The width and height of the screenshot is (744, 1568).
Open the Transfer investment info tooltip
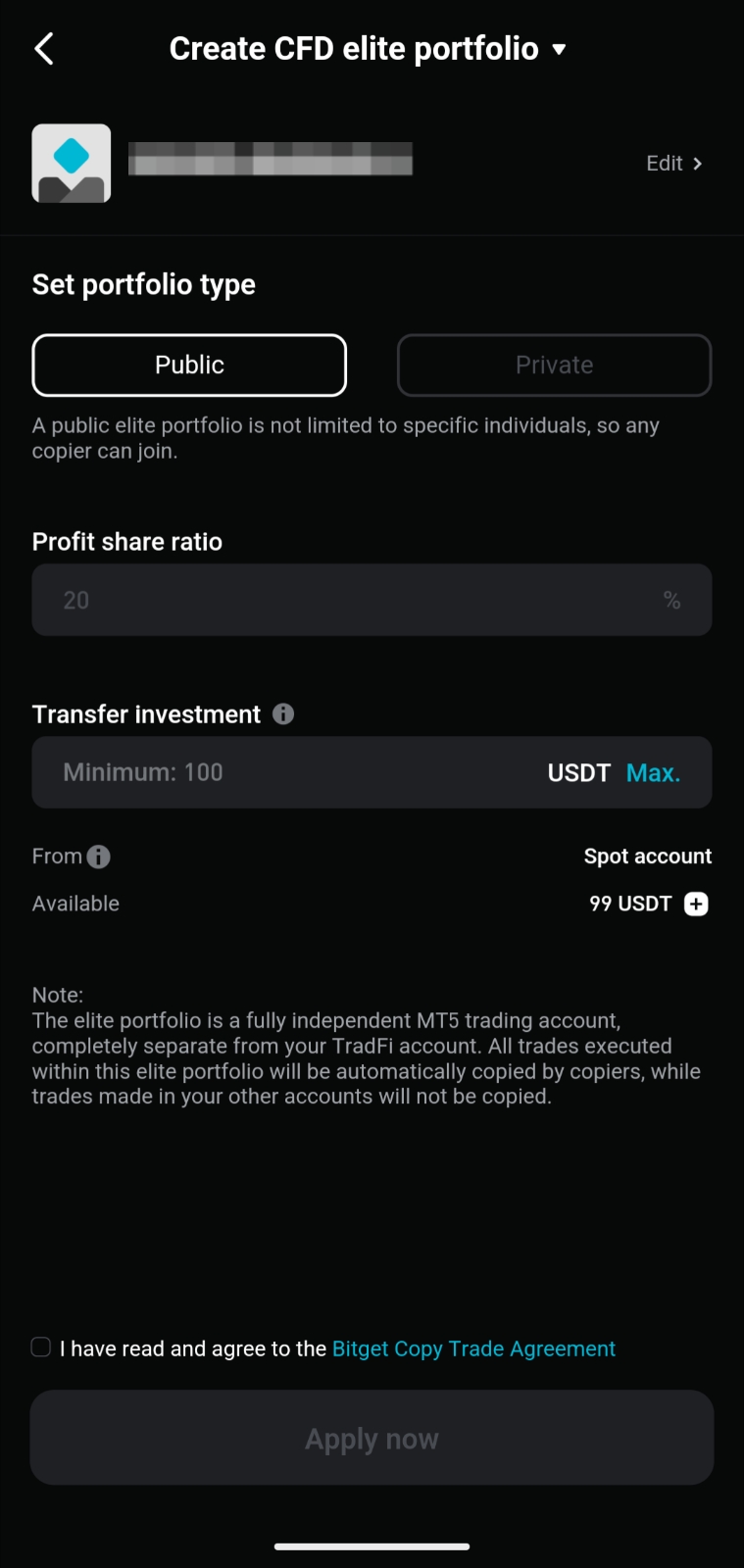(283, 713)
